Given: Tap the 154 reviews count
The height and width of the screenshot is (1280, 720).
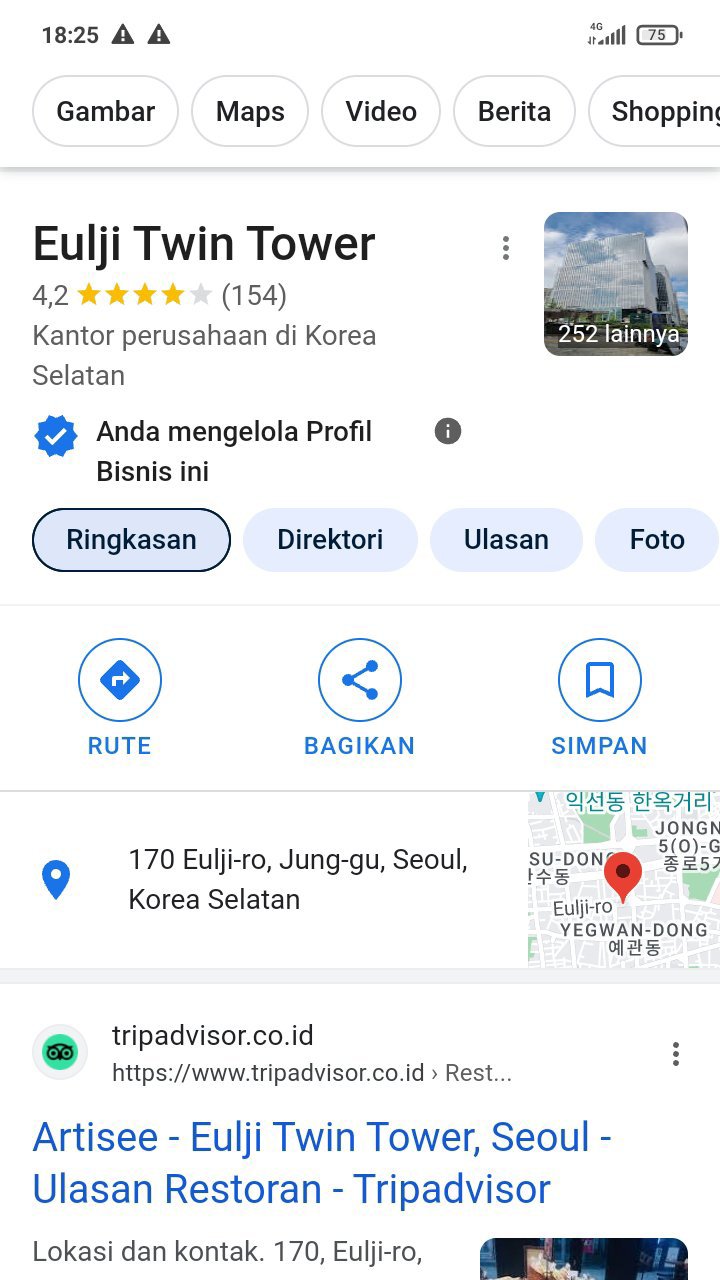Looking at the screenshot, I should click(254, 295).
